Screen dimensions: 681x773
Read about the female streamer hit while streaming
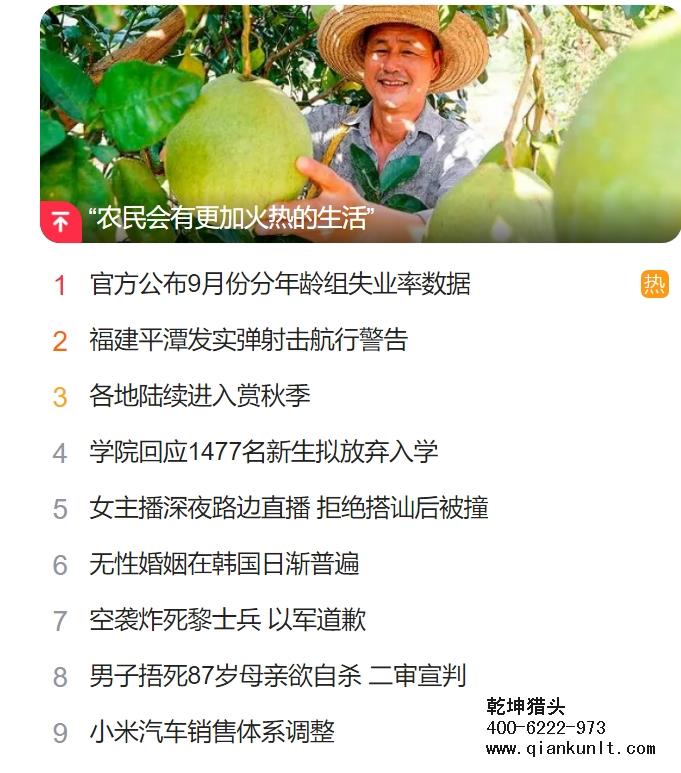pyautogui.click(x=288, y=508)
